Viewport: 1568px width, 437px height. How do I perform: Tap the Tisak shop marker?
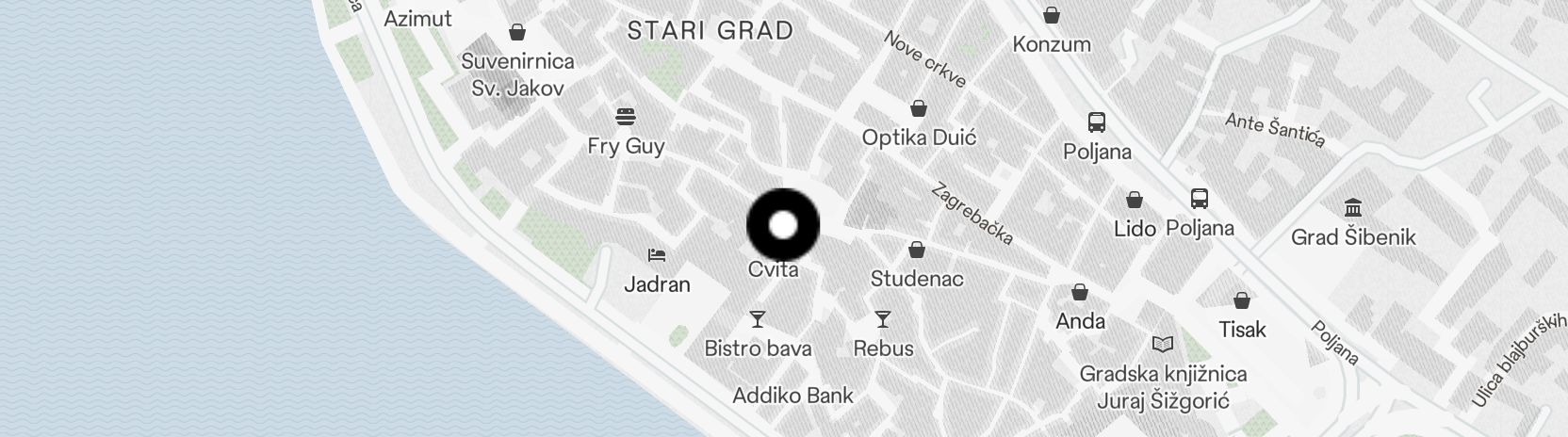point(1242,300)
